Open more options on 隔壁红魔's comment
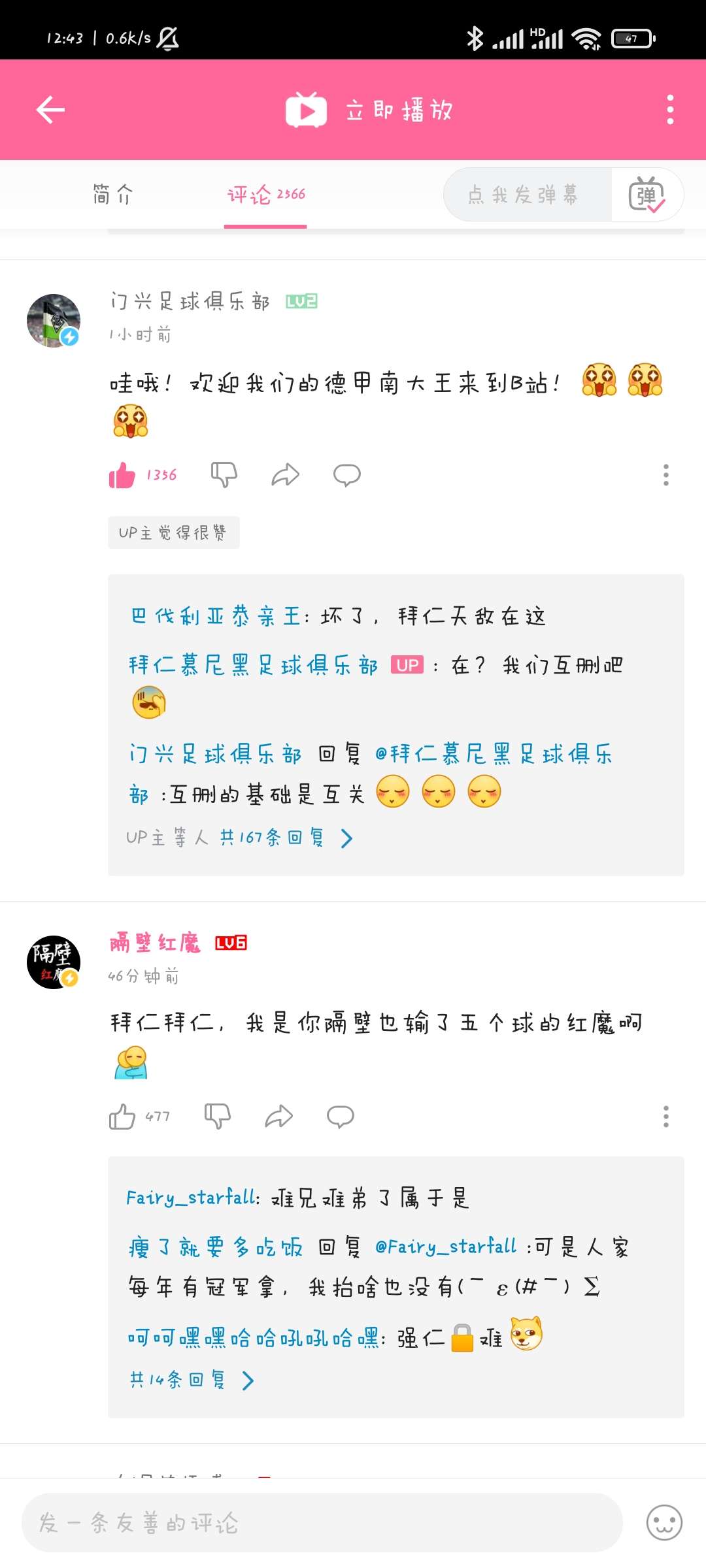Screen dimensions: 706x1568 pos(665,1117)
